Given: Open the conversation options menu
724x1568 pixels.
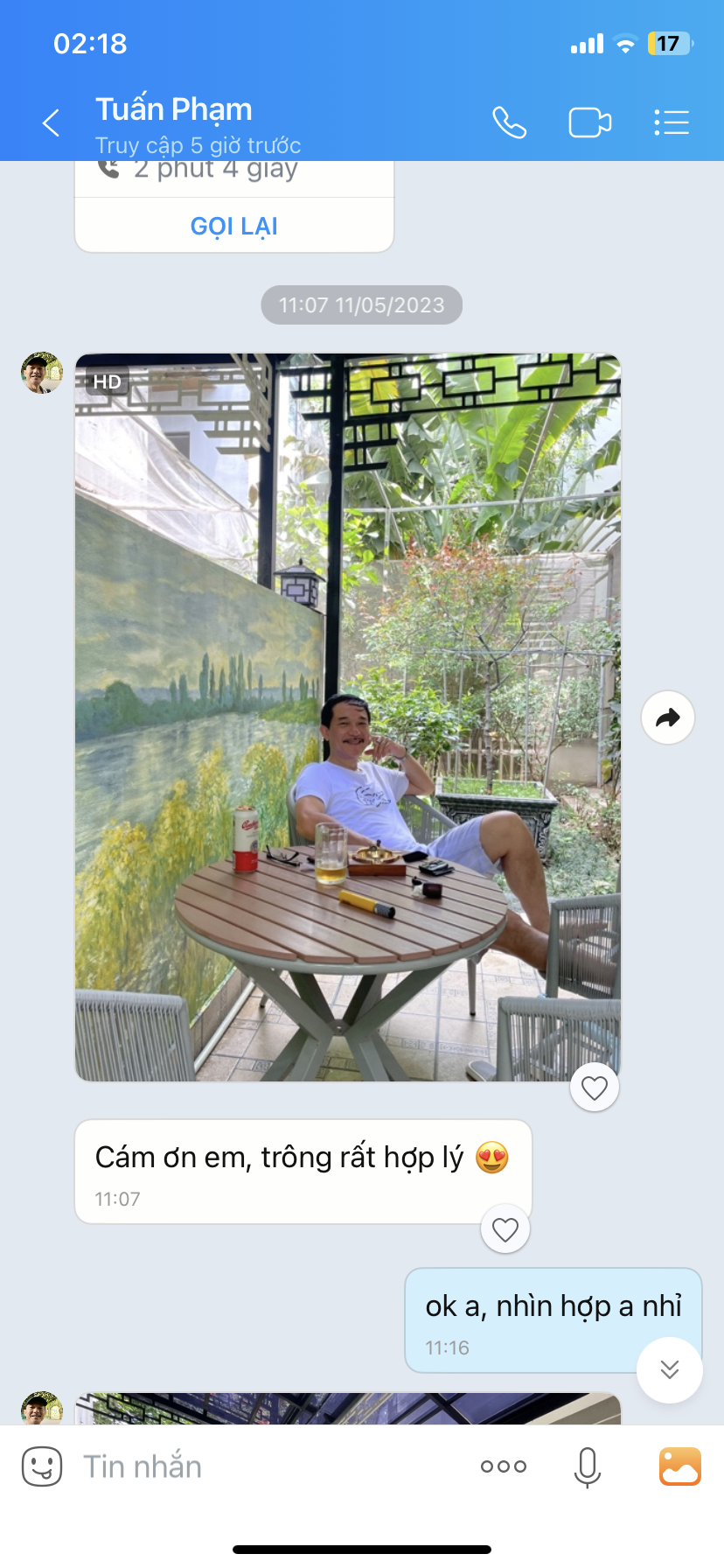Looking at the screenshot, I should click(x=671, y=122).
